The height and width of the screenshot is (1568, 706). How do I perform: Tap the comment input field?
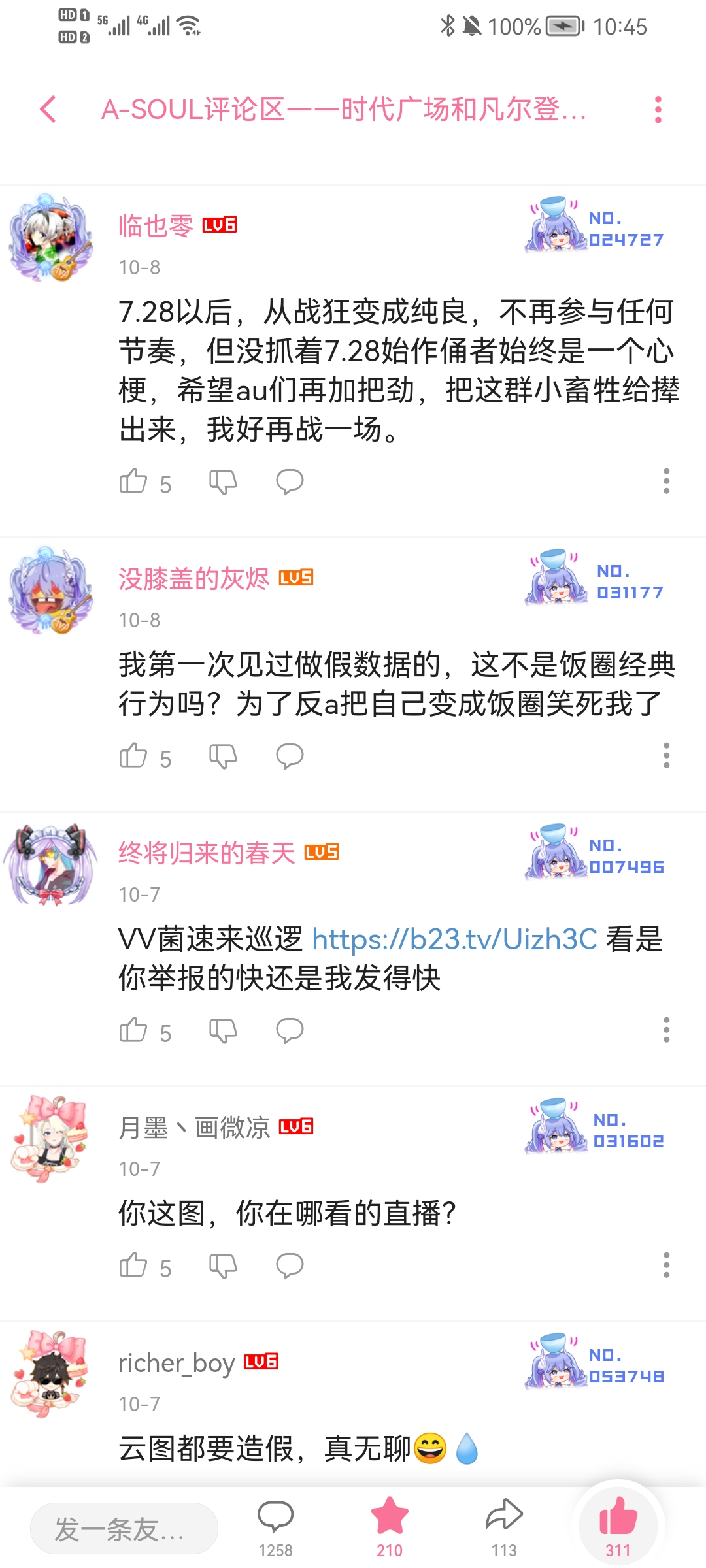click(124, 1528)
